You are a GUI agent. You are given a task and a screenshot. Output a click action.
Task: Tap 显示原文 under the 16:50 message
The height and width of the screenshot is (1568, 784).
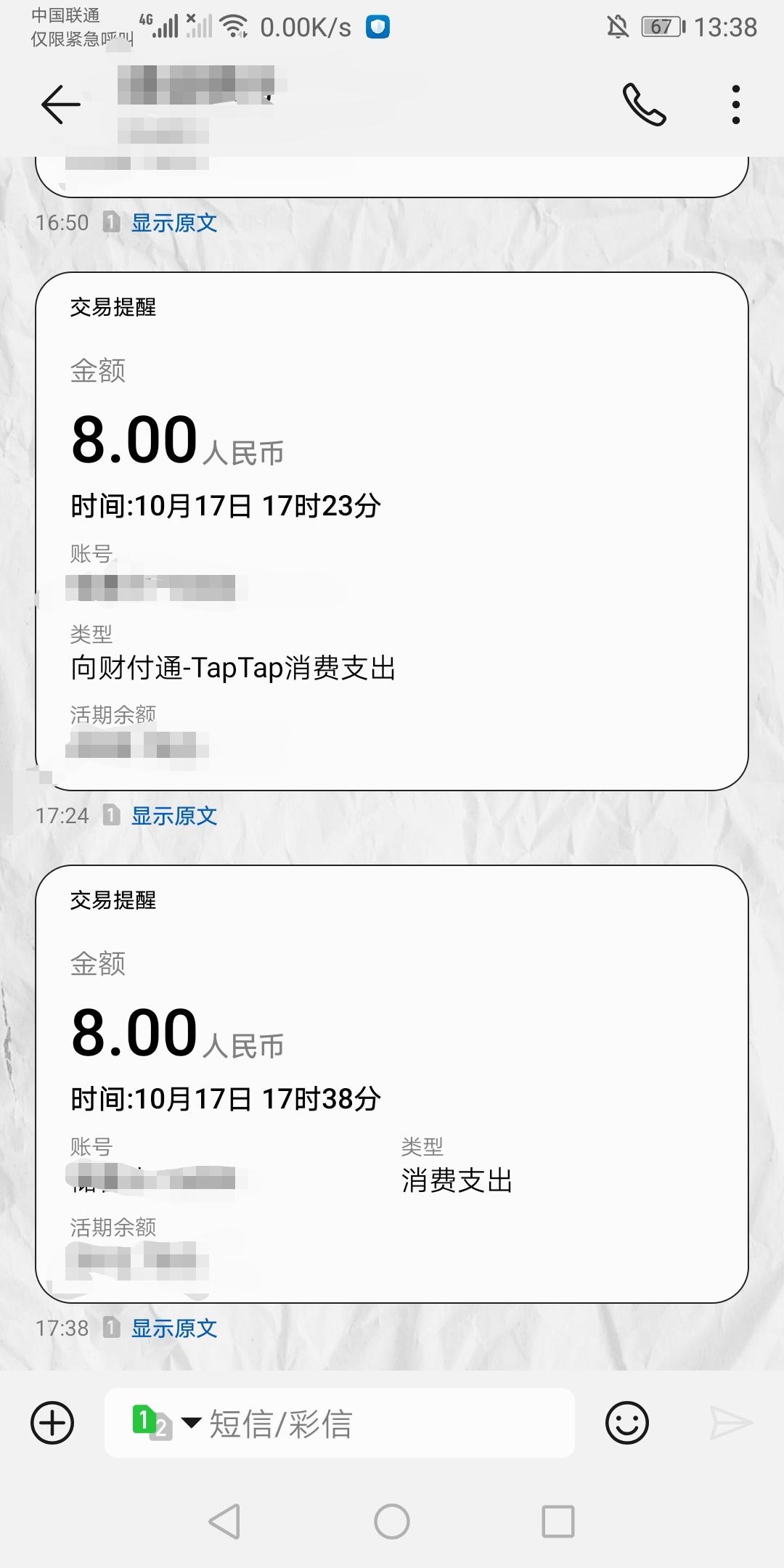pos(174,223)
